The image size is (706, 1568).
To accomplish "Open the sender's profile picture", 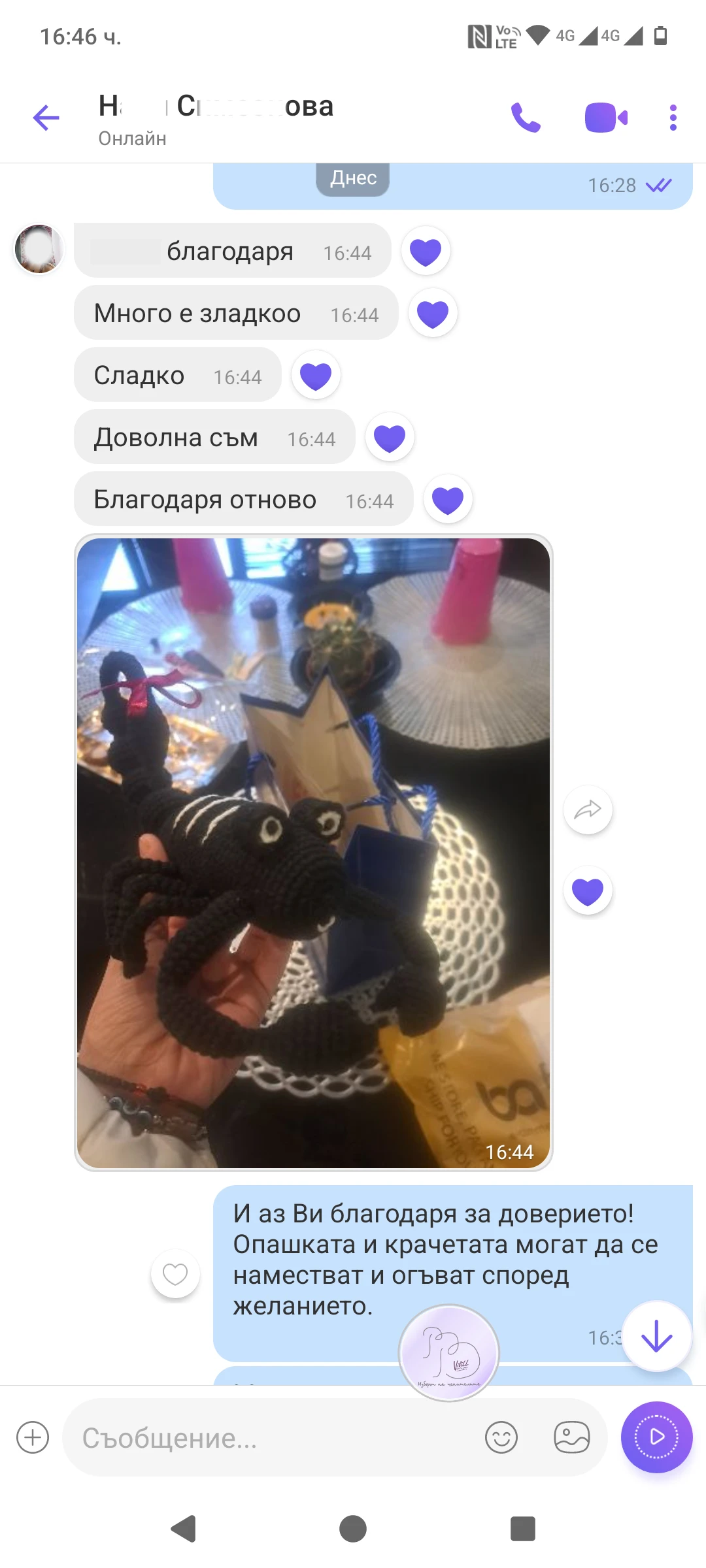I will click(39, 249).
